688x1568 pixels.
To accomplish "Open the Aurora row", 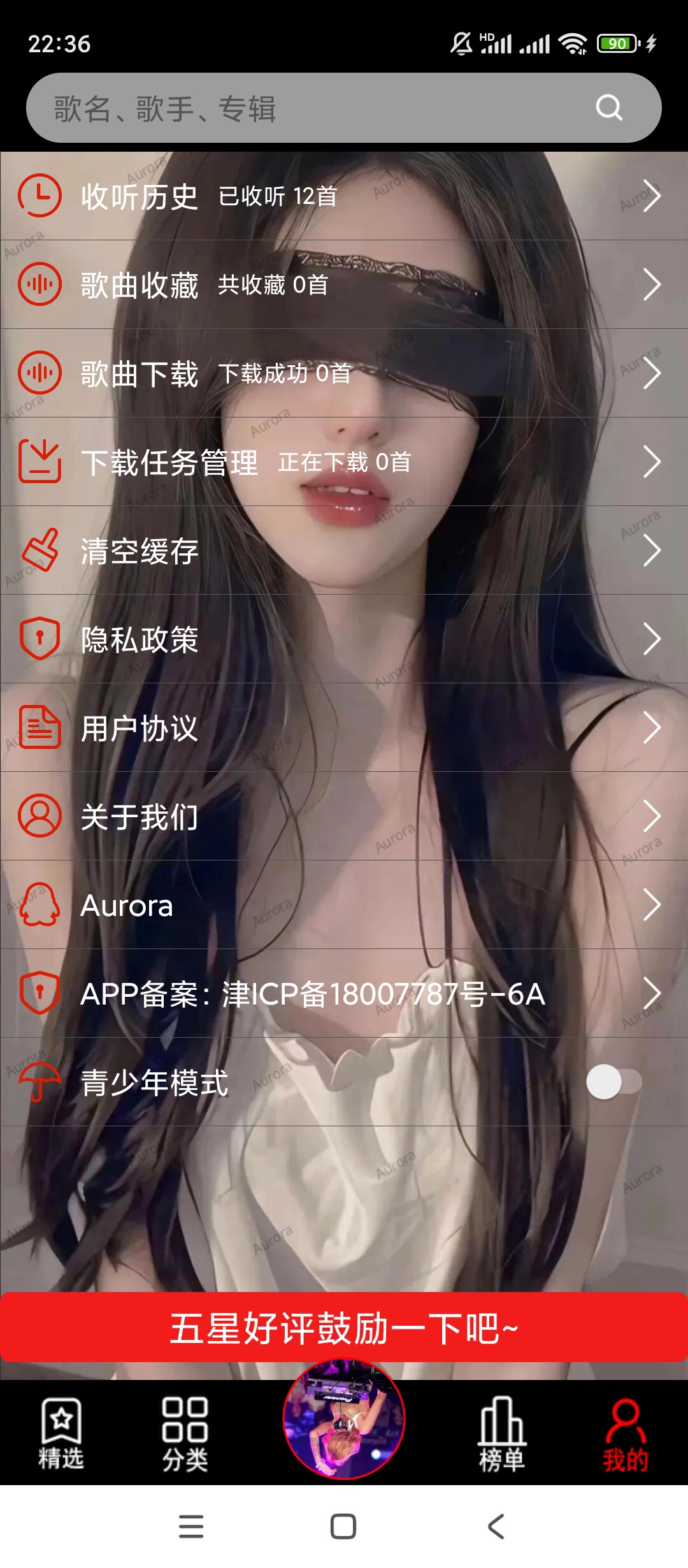I will coord(344,904).
